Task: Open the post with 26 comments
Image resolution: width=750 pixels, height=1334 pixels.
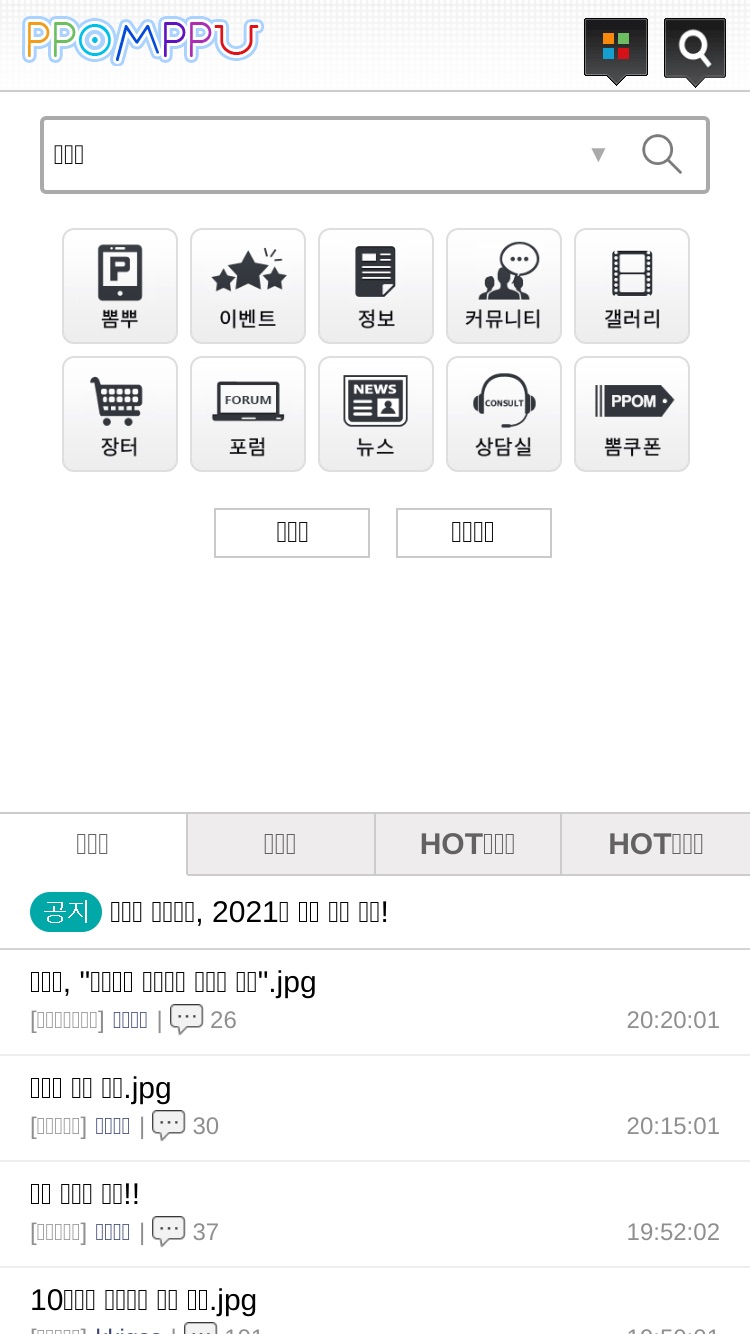Action: (x=375, y=1002)
